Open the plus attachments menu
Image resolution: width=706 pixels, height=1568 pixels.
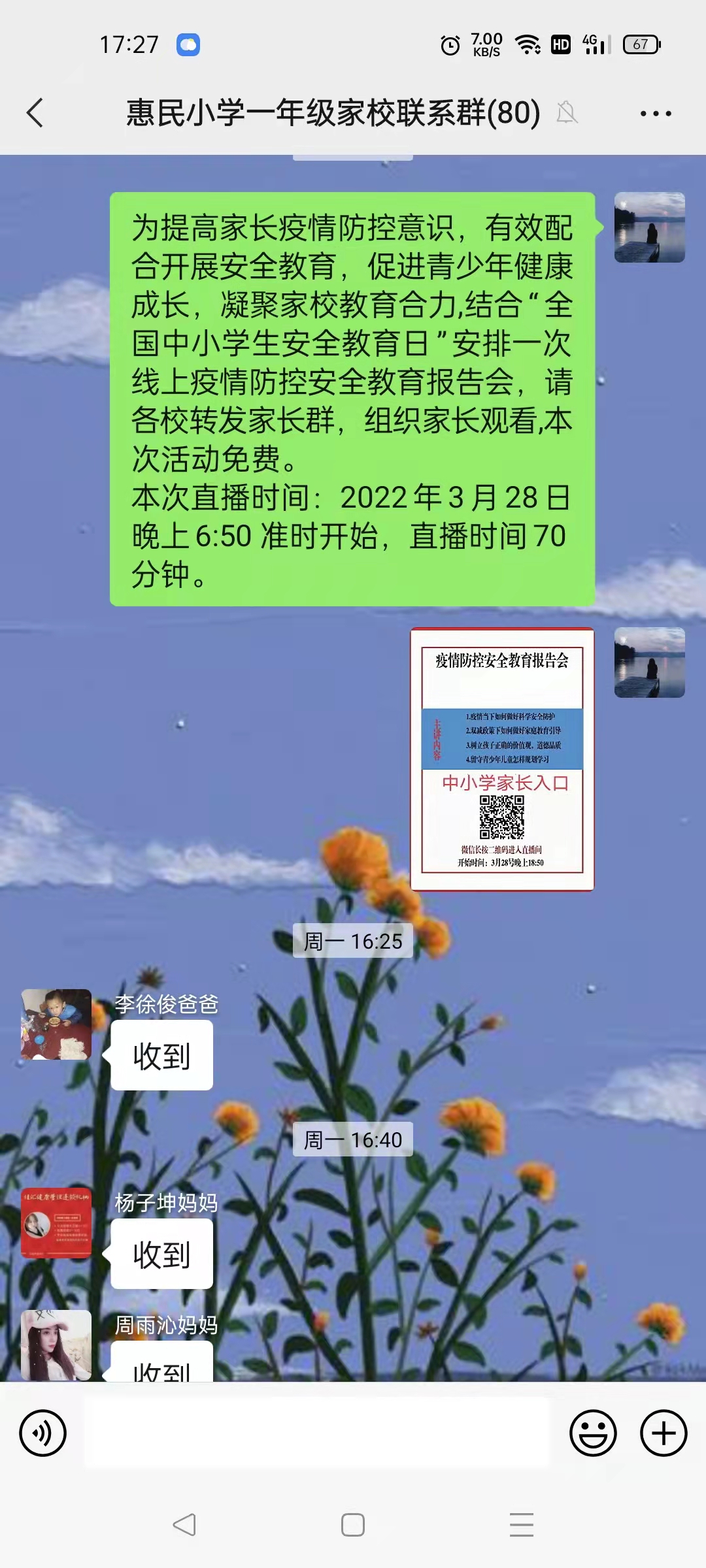tap(664, 1433)
